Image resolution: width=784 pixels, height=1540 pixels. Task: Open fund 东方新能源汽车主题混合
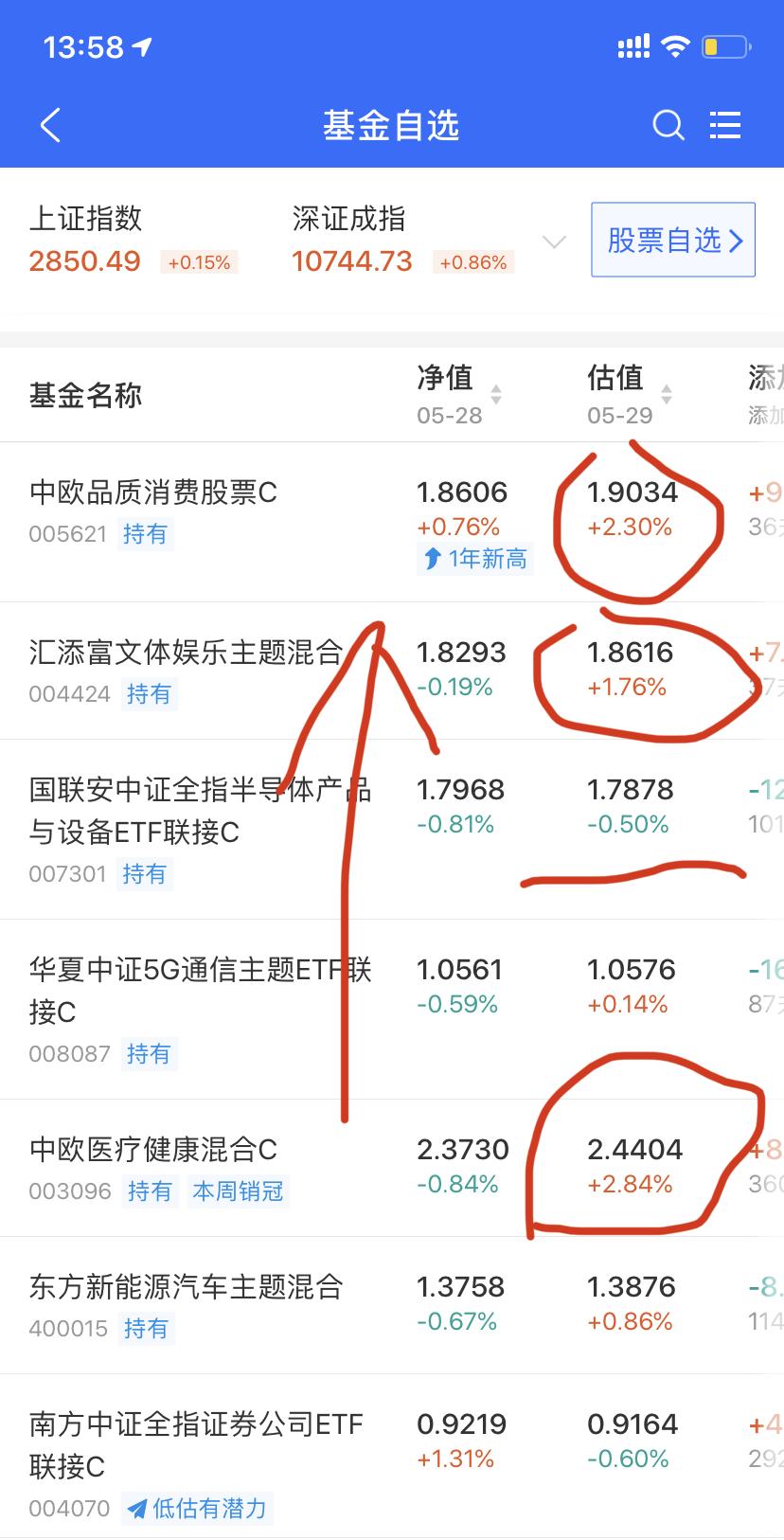(x=392, y=1305)
